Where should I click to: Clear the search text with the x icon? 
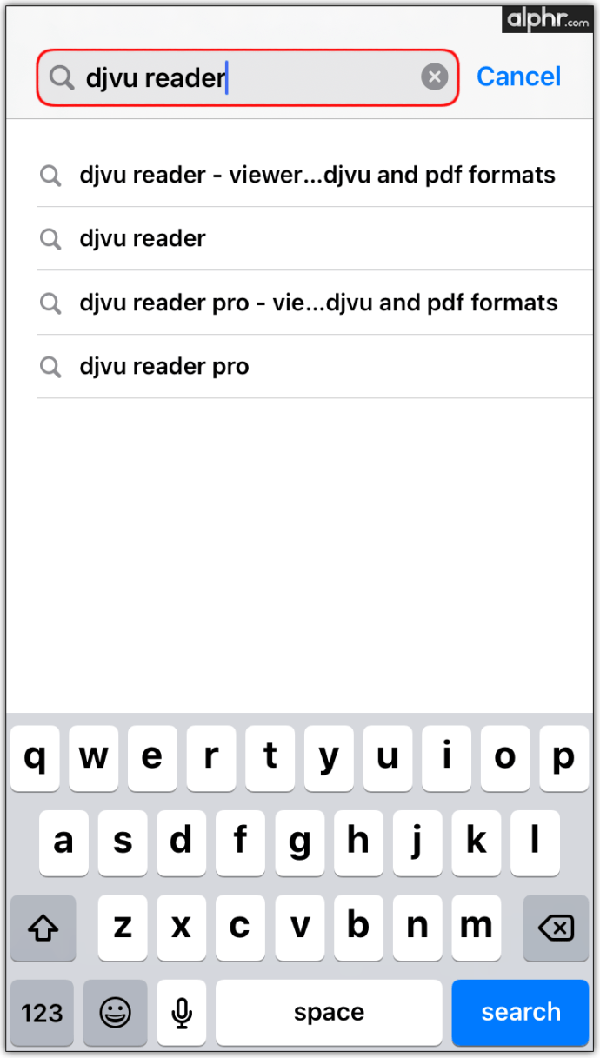pyautogui.click(x=434, y=77)
